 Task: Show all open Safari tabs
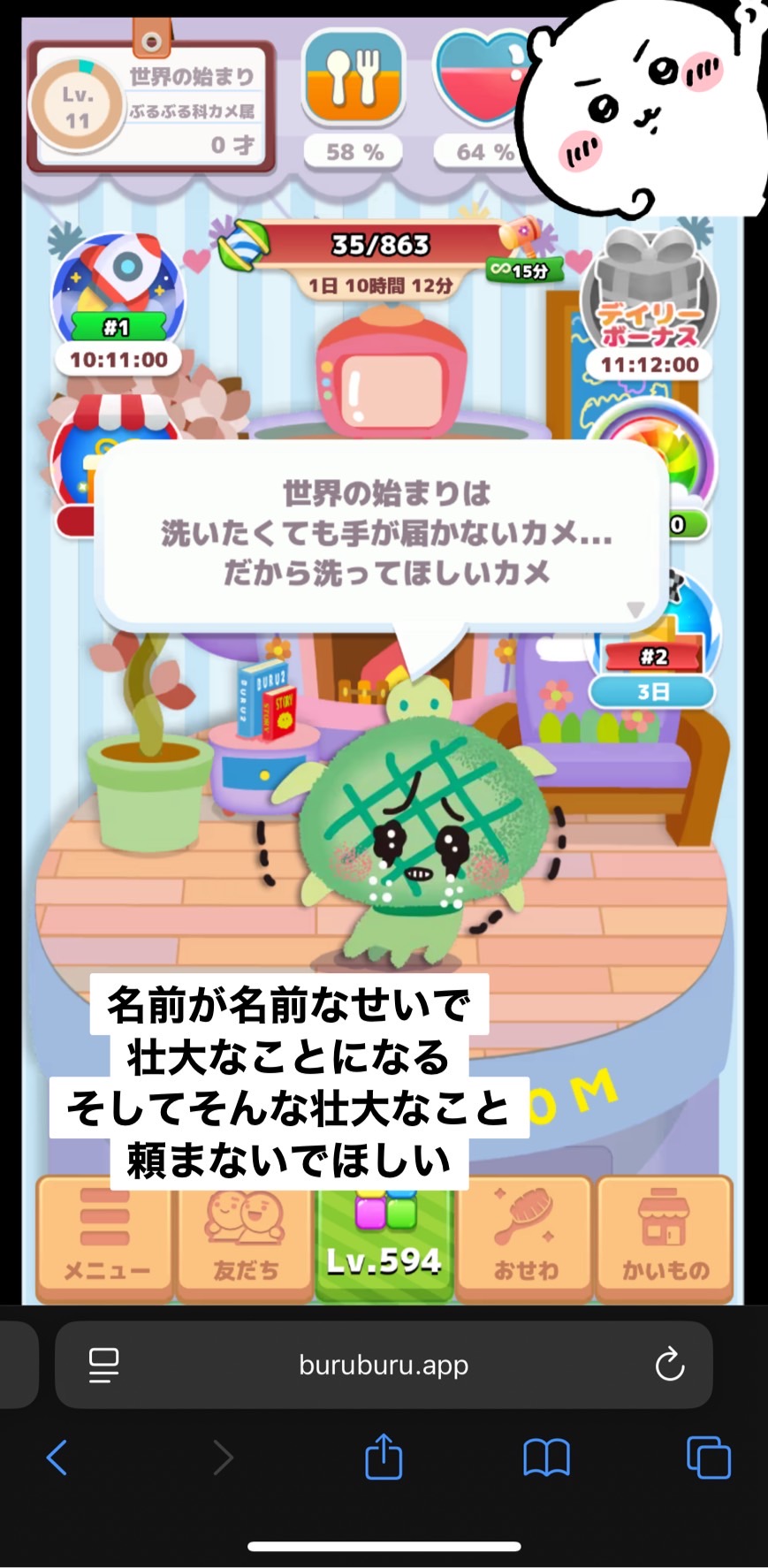(x=708, y=1458)
